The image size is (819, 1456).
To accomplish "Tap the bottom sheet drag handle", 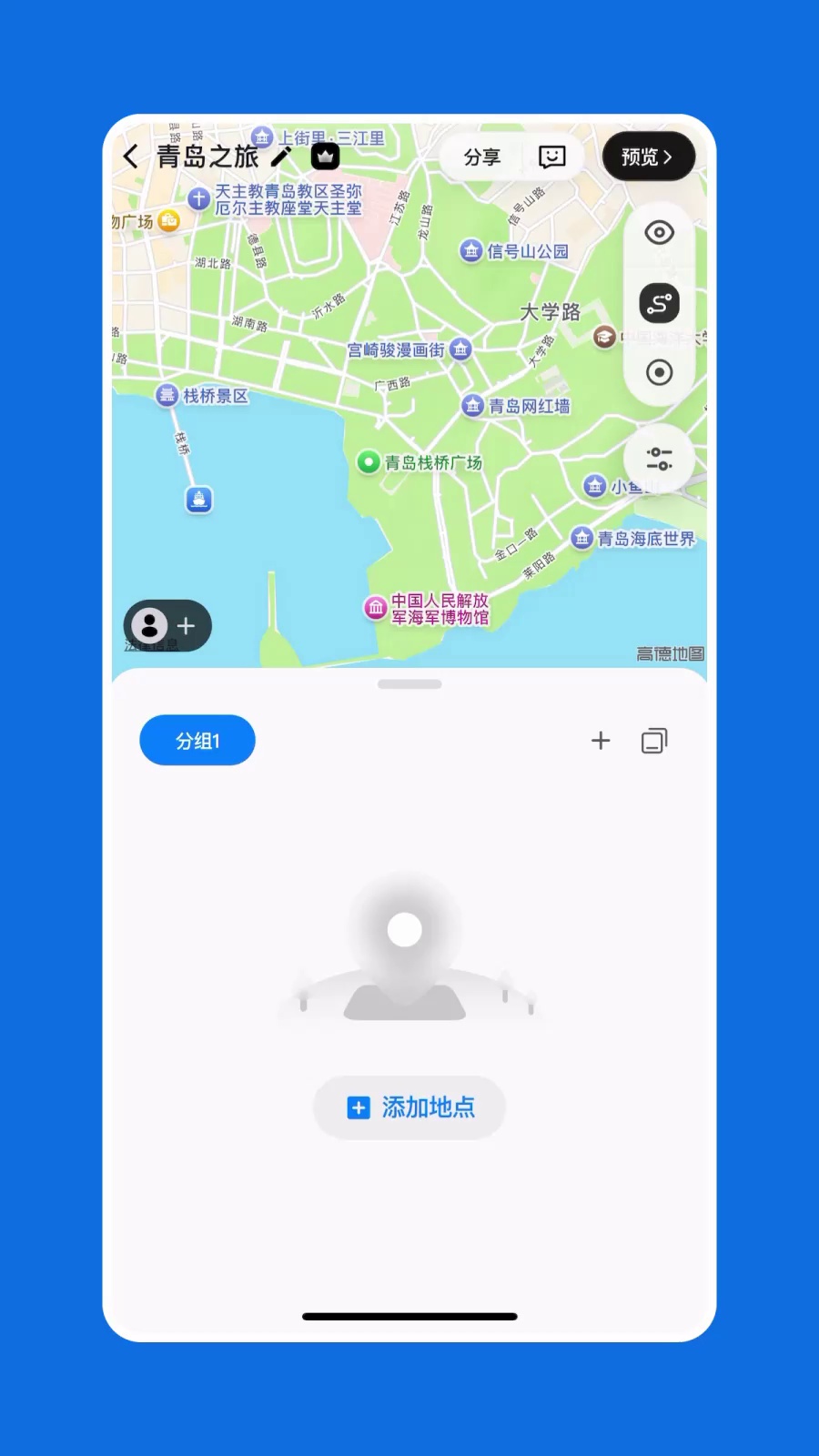I will 409,684.
